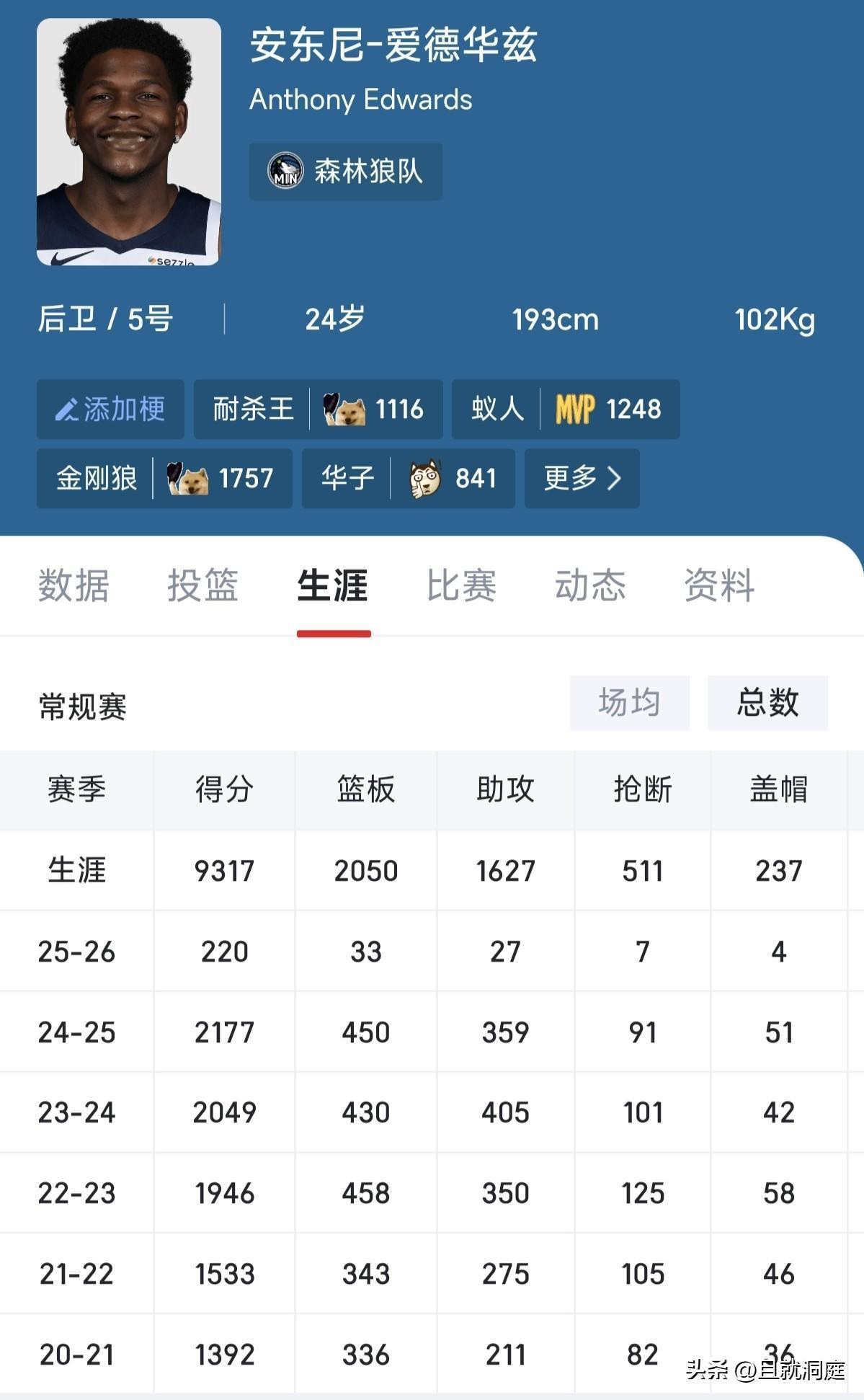Expand 更多 to see more nicknames
The width and height of the screenshot is (864, 1400).
click(581, 478)
